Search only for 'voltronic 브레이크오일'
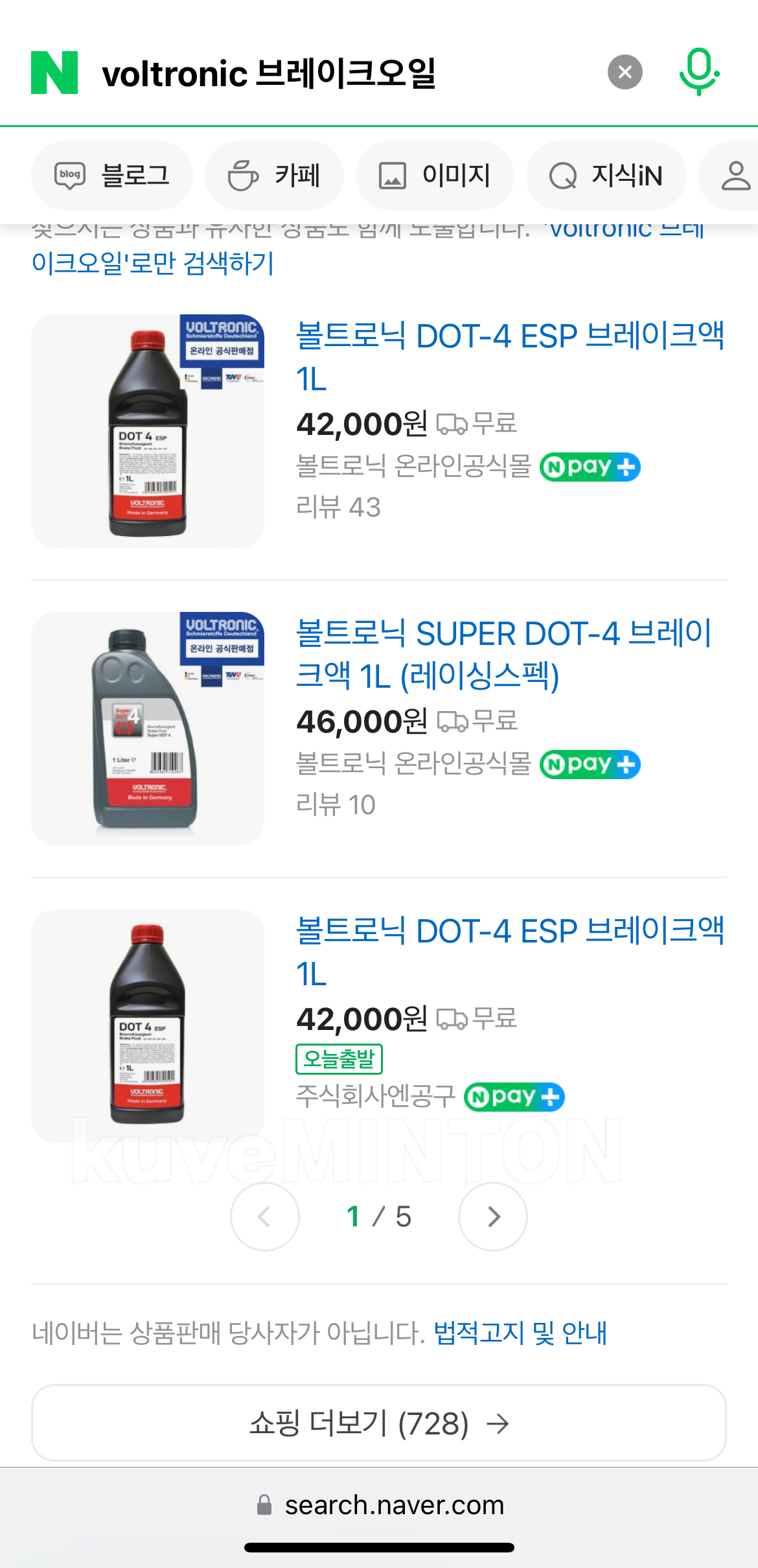The image size is (758, 1568). (153, 263)
